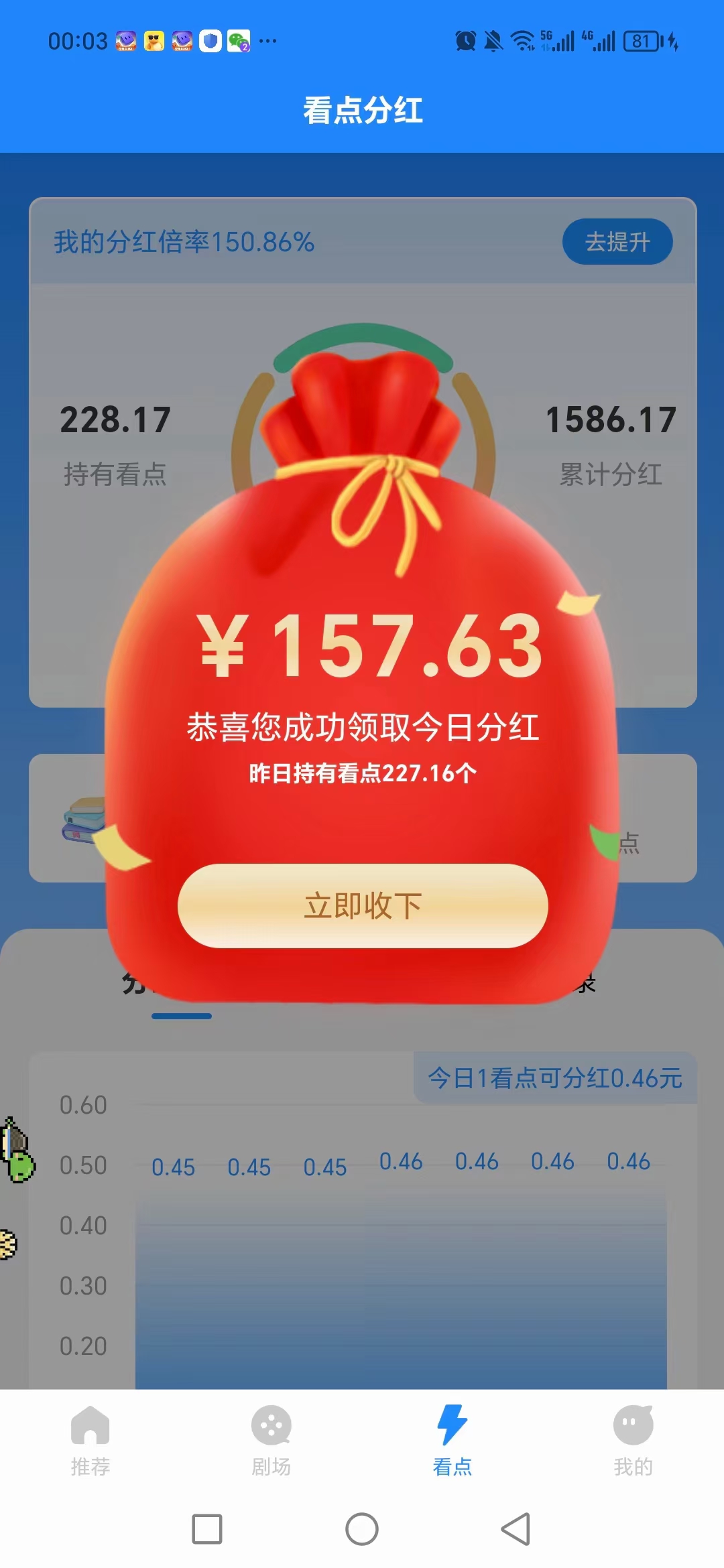Tap the system back button

tap(516, 1529)
